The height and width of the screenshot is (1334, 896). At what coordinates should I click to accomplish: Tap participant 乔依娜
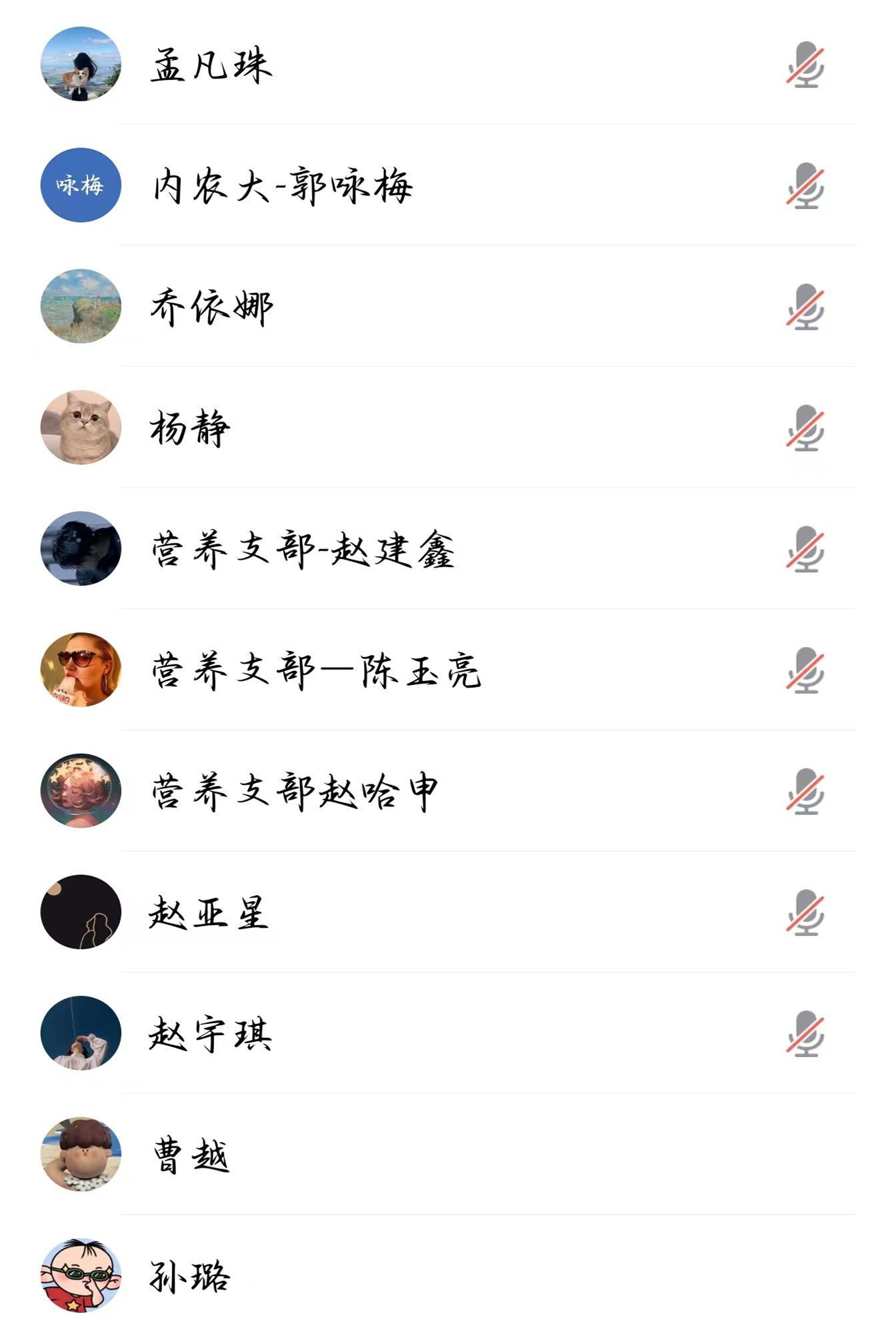pyautogui.click(x=211, y=307)
